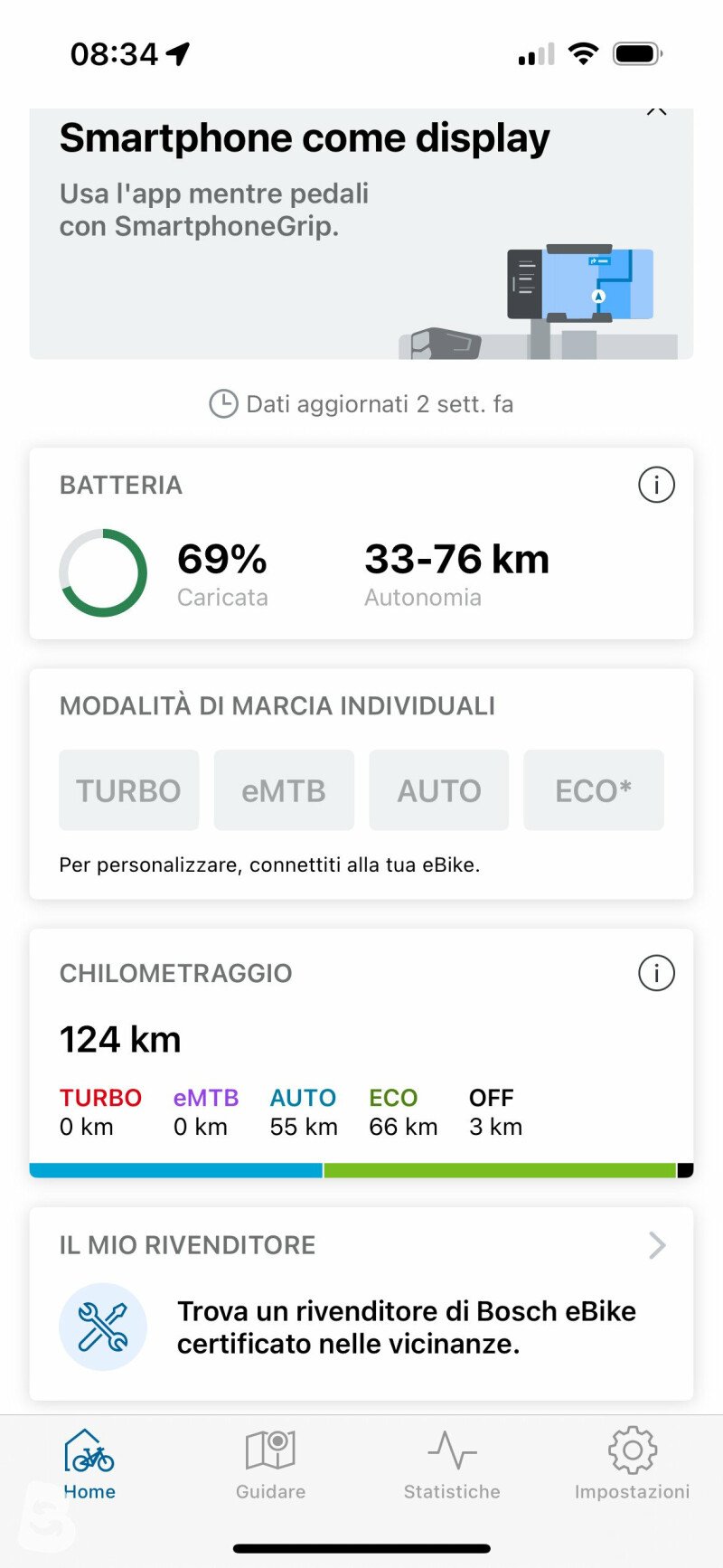Go to the Home tab
The height and width of the screenshot is (1568, 723).
point(89,1465)
